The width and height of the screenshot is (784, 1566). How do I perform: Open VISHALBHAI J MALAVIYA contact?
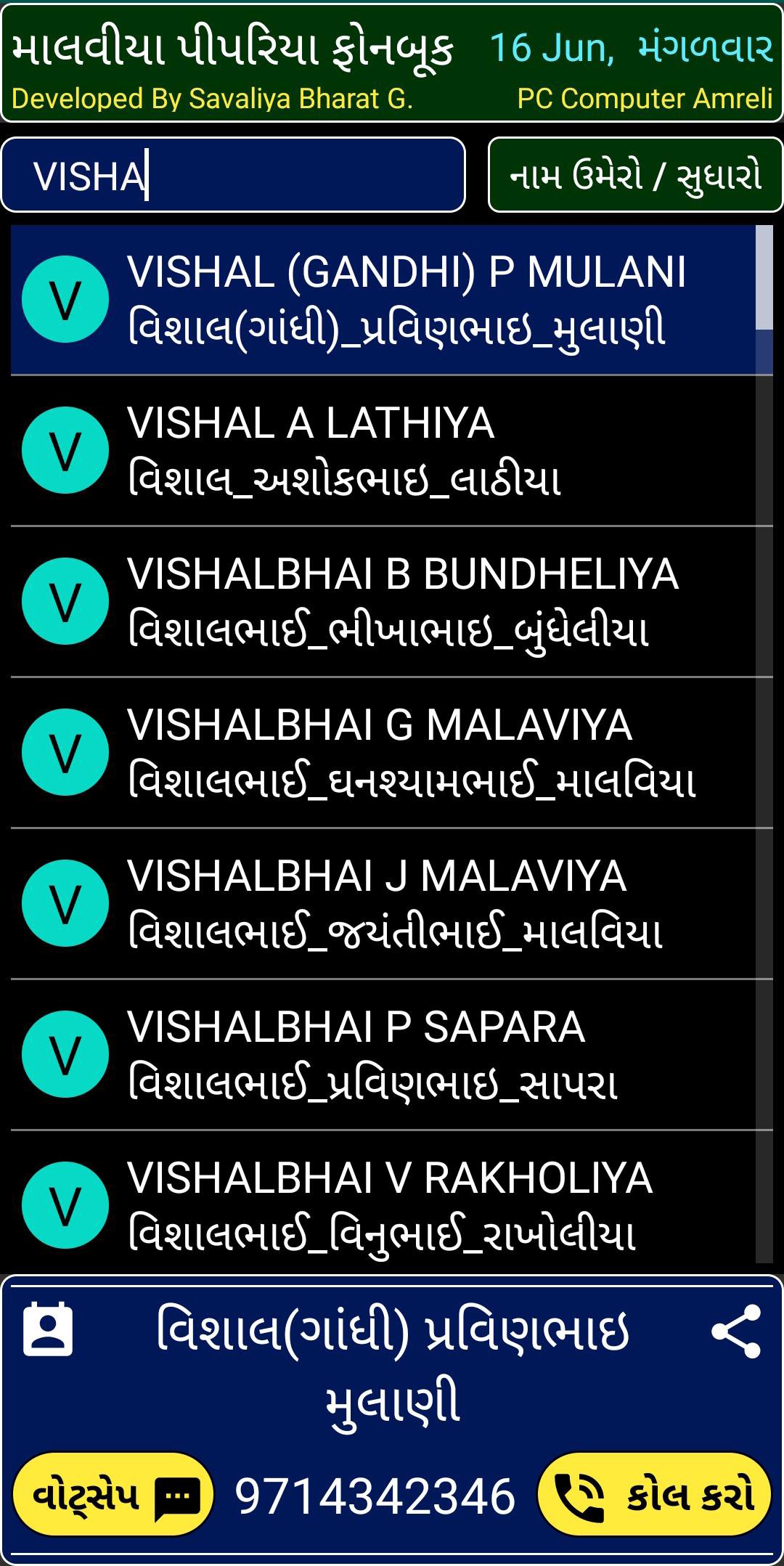(392, 904)
